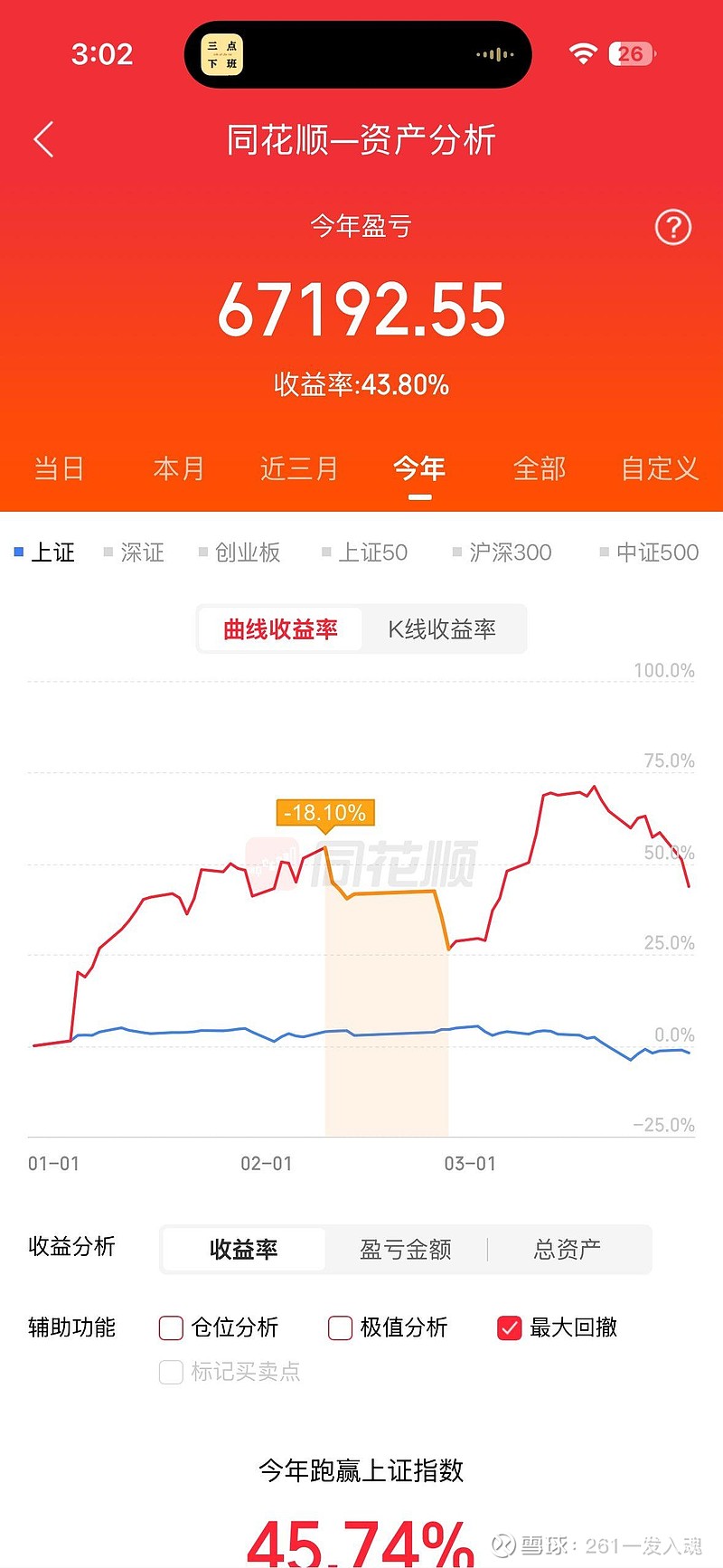Click the -18.10% drawdown label on chart
Viewport: 723px width, 1568px height.
pos(325,812)
